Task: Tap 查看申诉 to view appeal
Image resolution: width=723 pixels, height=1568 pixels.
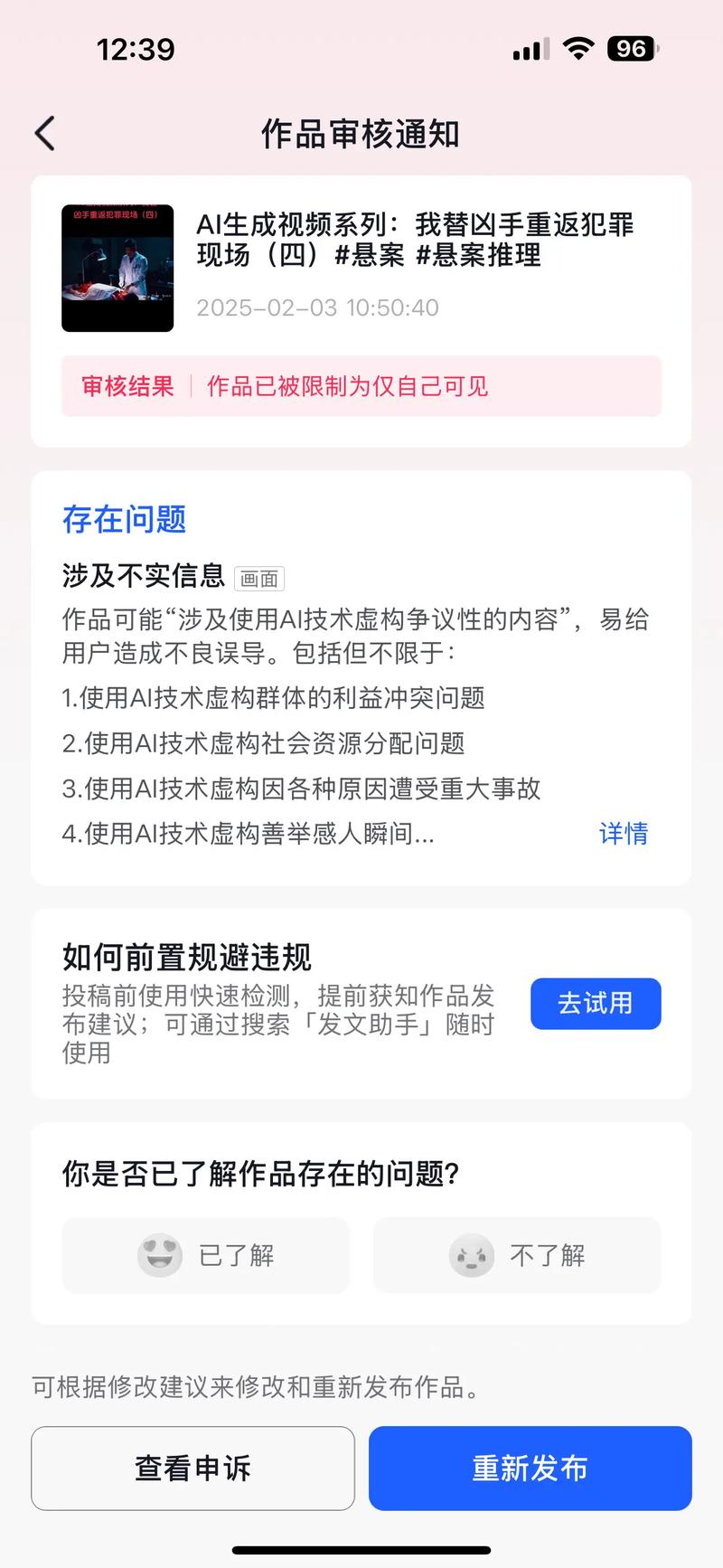Action: point(192,1469)
